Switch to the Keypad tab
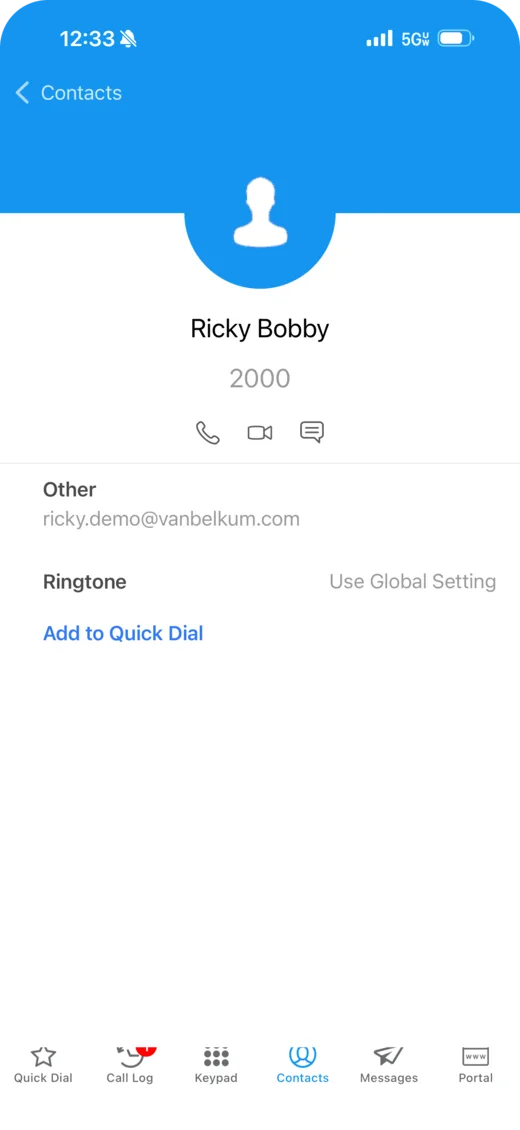 [x=216, y=1066]
